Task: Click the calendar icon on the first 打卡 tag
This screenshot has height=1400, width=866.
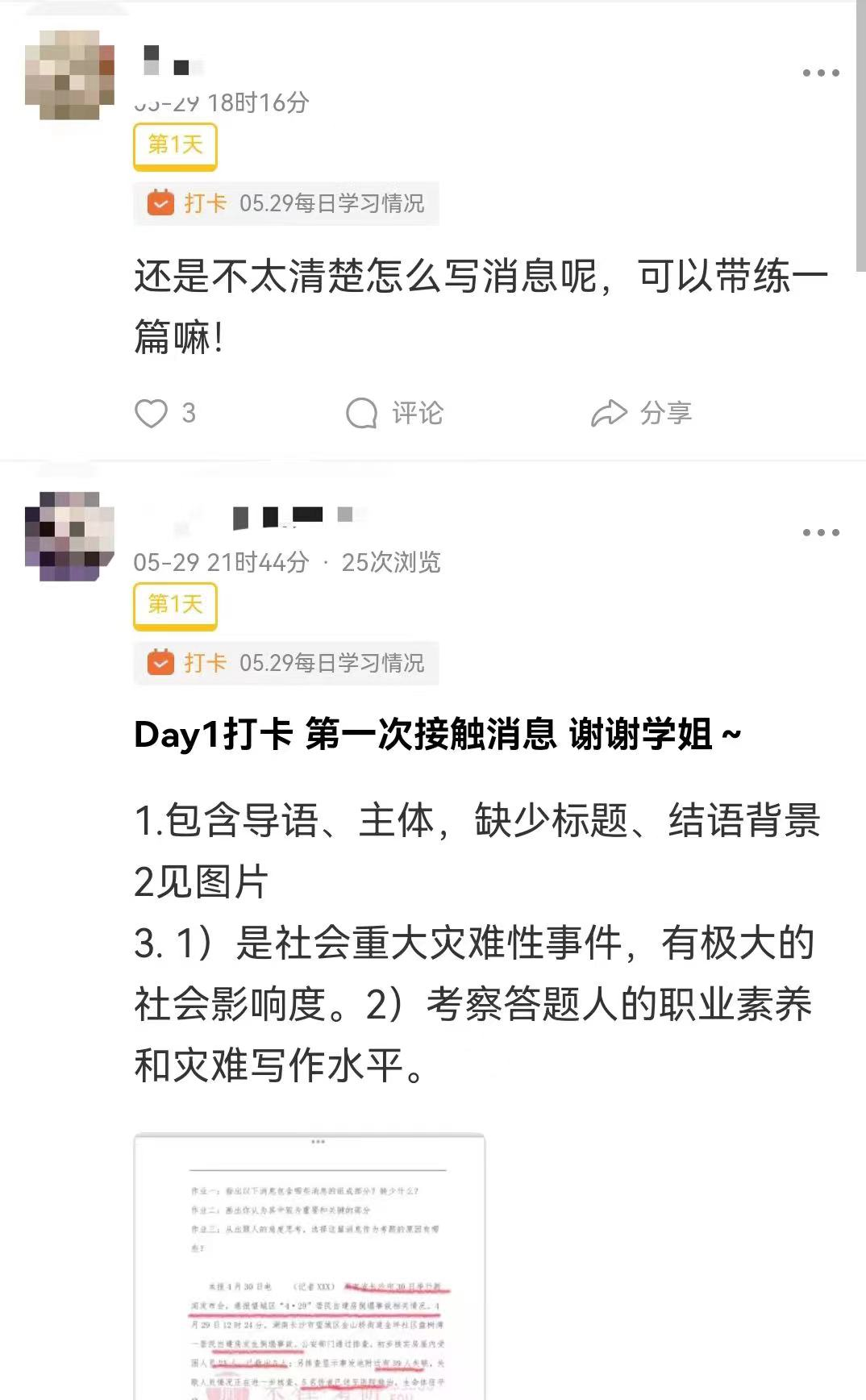Action: 160,205
